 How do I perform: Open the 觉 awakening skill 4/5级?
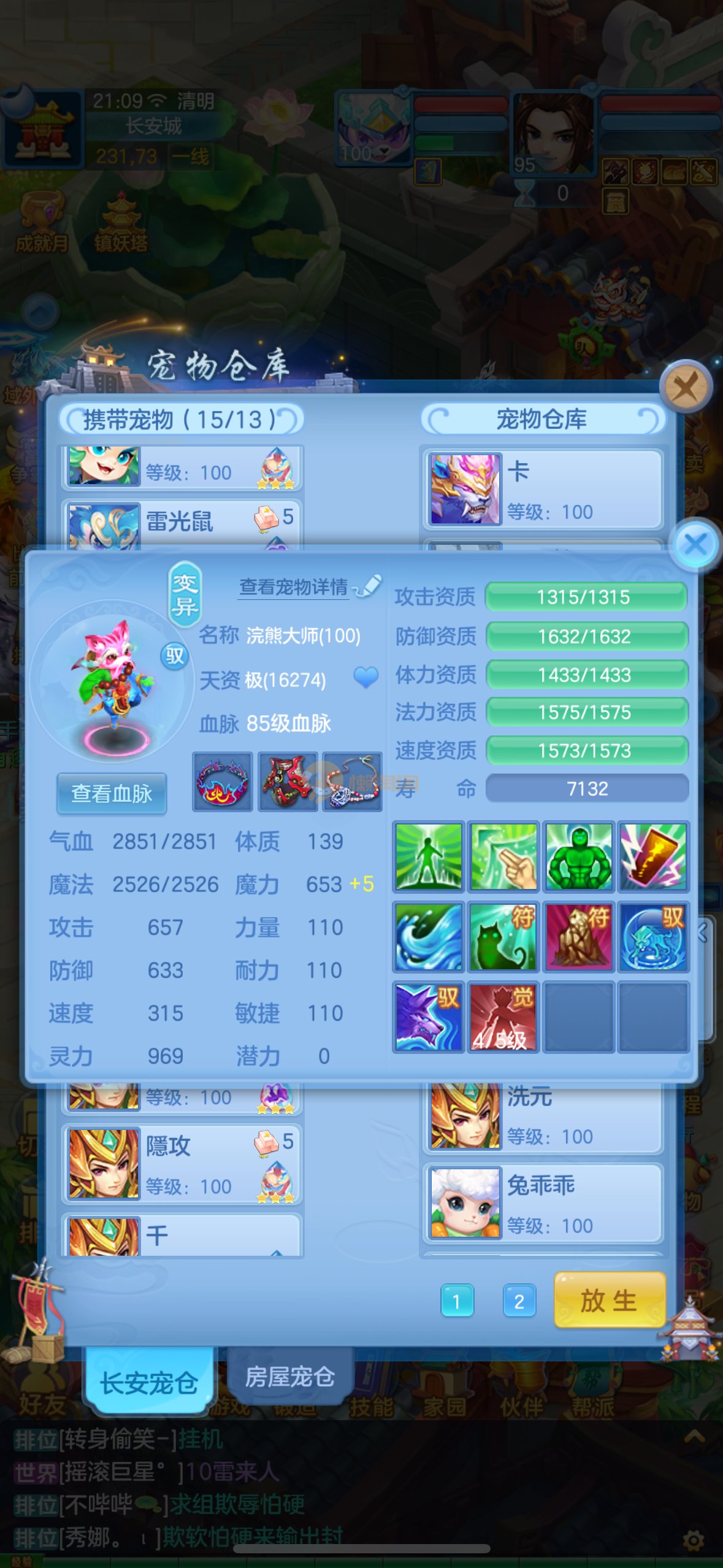tap(503, 1017)
